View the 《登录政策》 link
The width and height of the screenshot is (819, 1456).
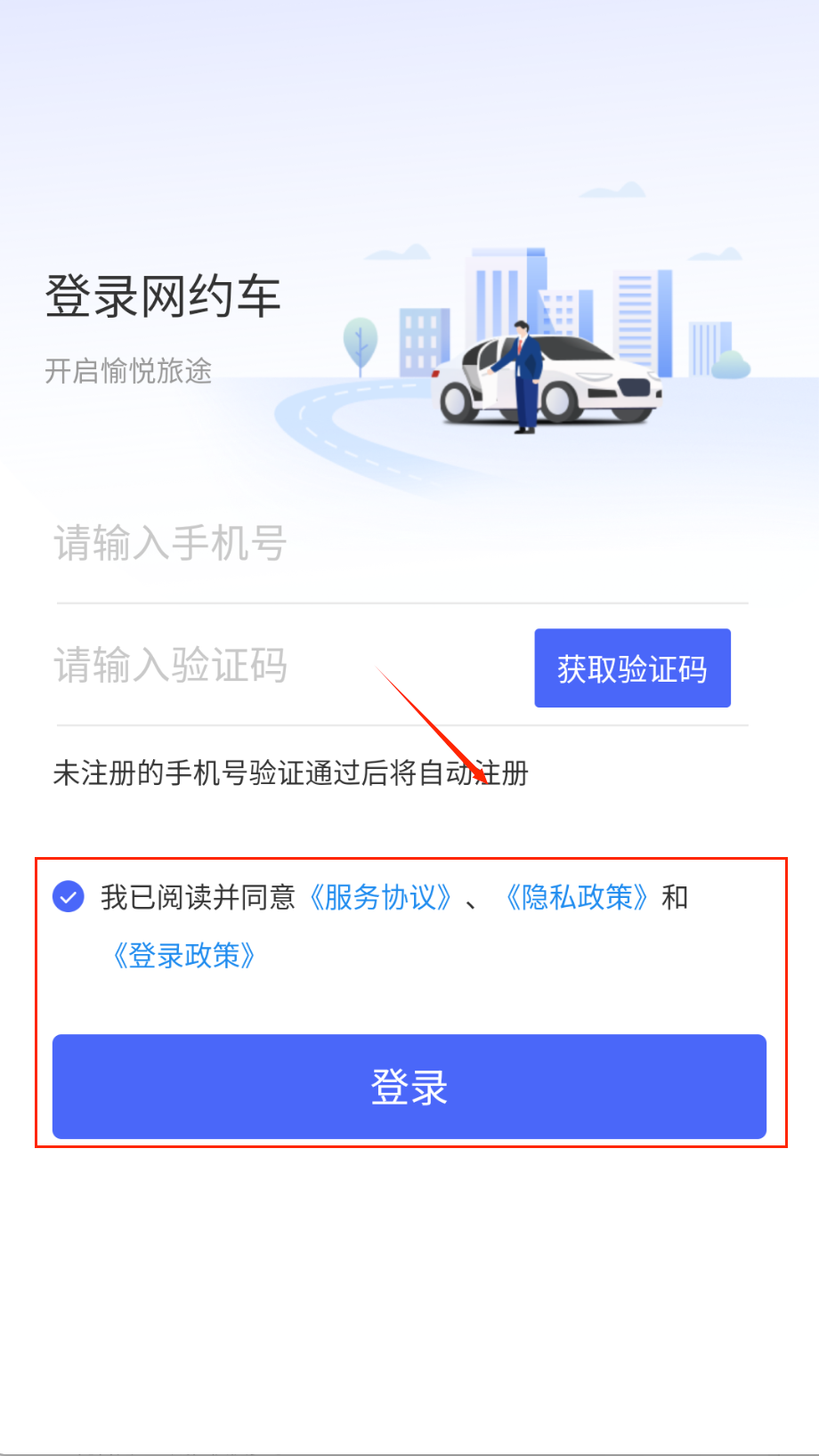pos(184,956)
